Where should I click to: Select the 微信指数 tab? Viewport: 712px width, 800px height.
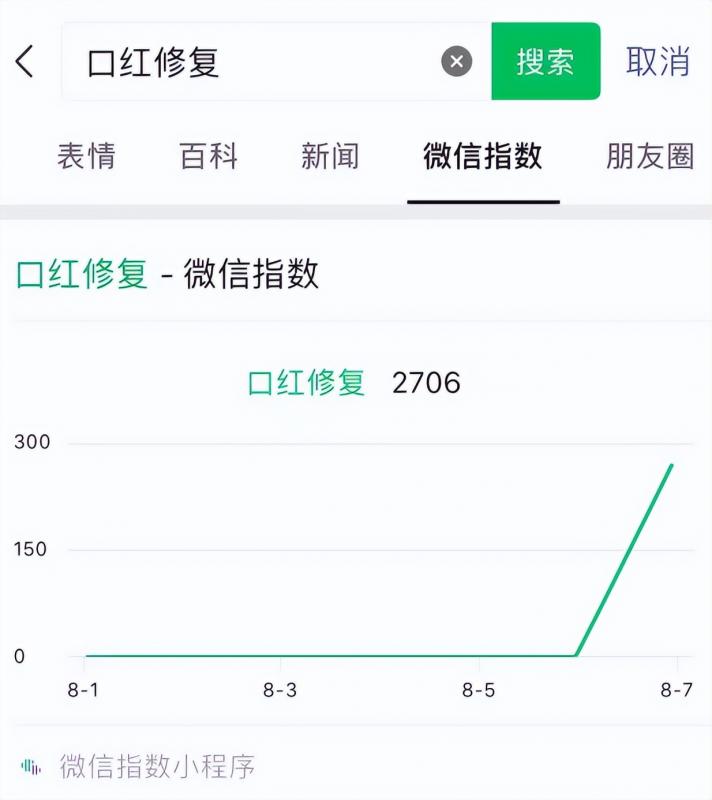[482, 156]
